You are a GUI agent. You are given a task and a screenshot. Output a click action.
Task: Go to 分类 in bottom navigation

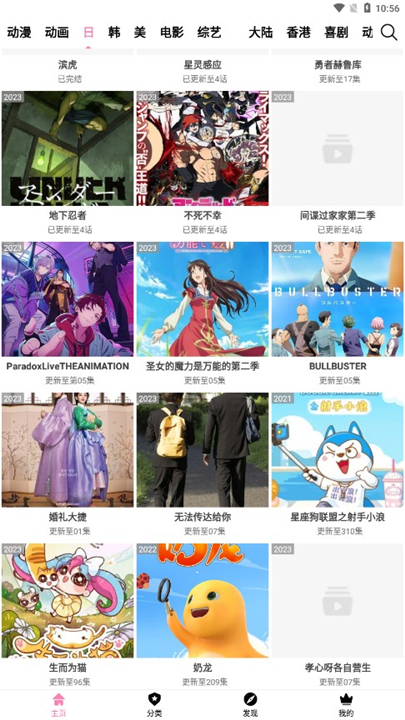click(154, 705)
